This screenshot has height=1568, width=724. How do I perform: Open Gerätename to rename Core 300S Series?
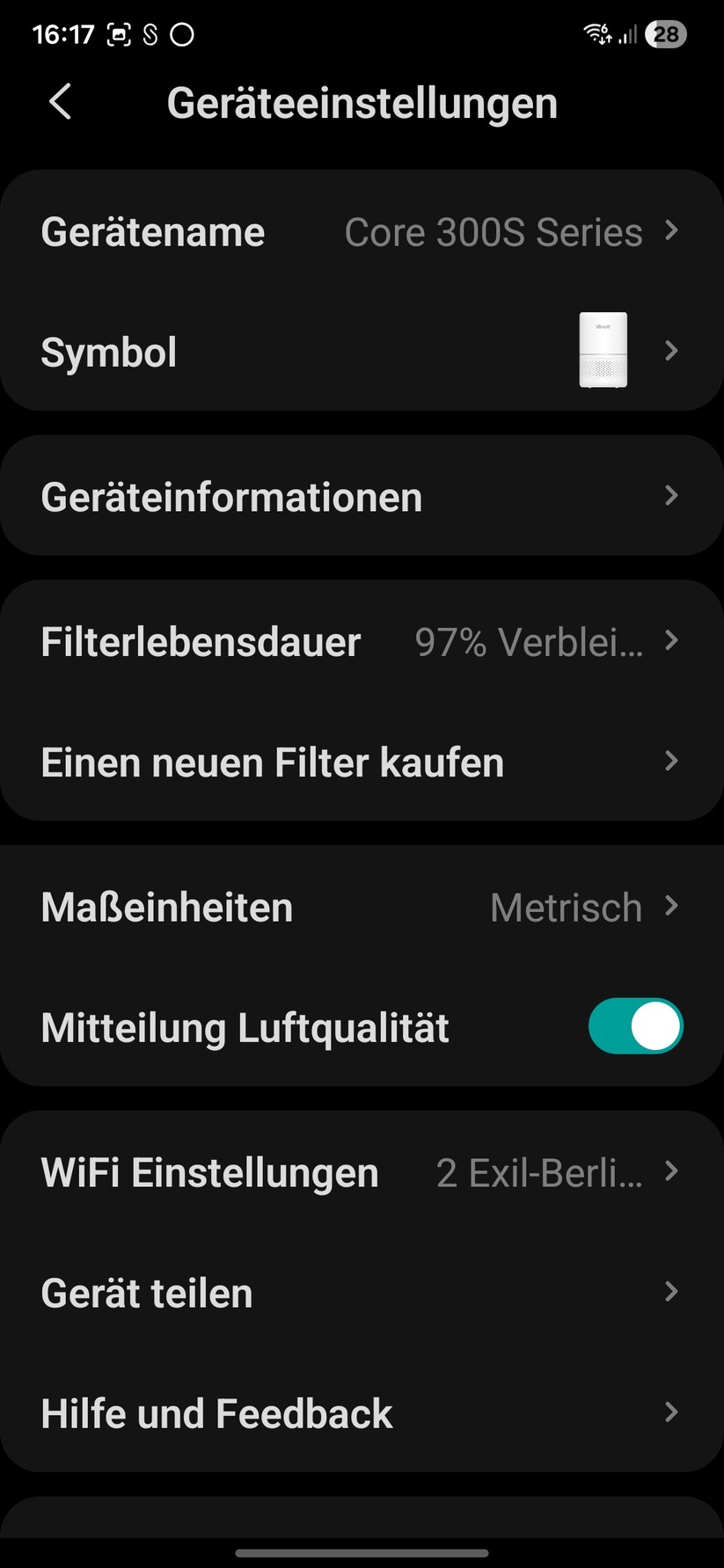(361, 231)
